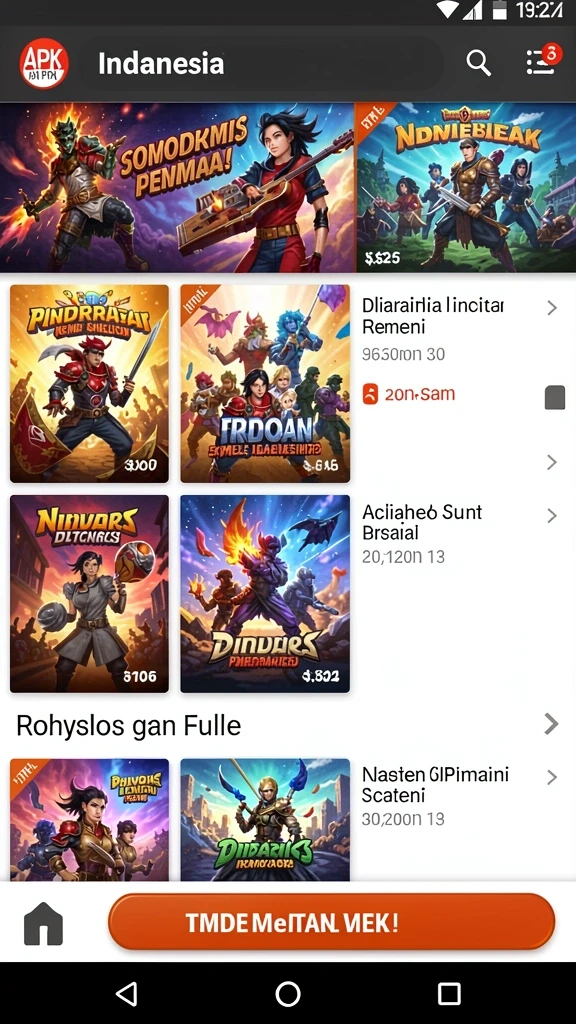The height and width of the screenshot is (1024, 576).
Task: Open the search magnifier icon
Action: click(x=478, y=63)
